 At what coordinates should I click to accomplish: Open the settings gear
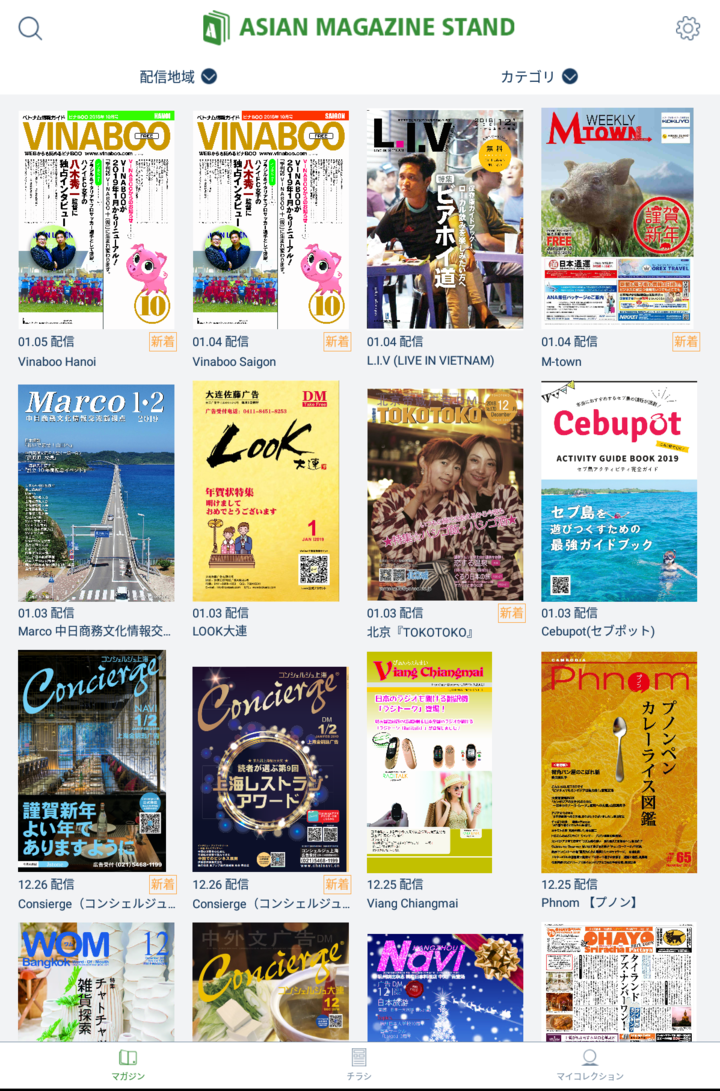tap(688, 28)
